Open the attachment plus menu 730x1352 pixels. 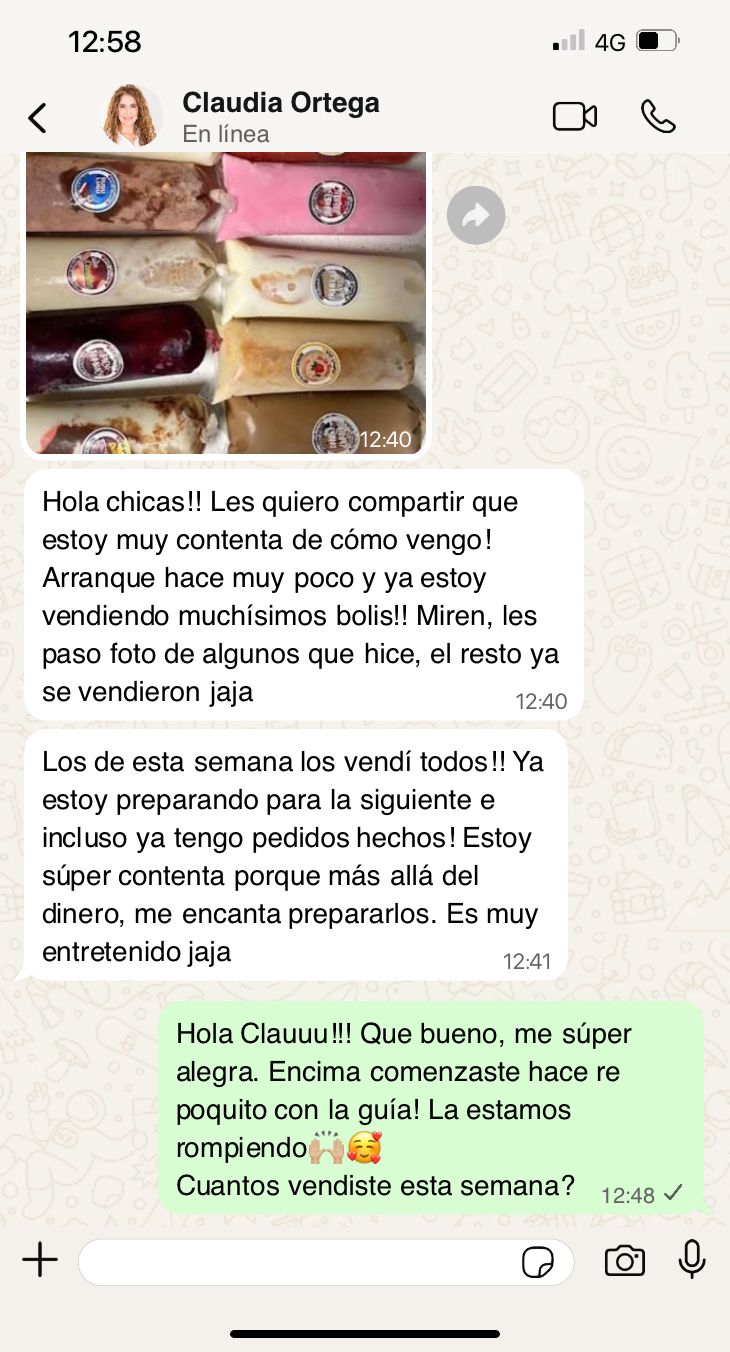40,1260
